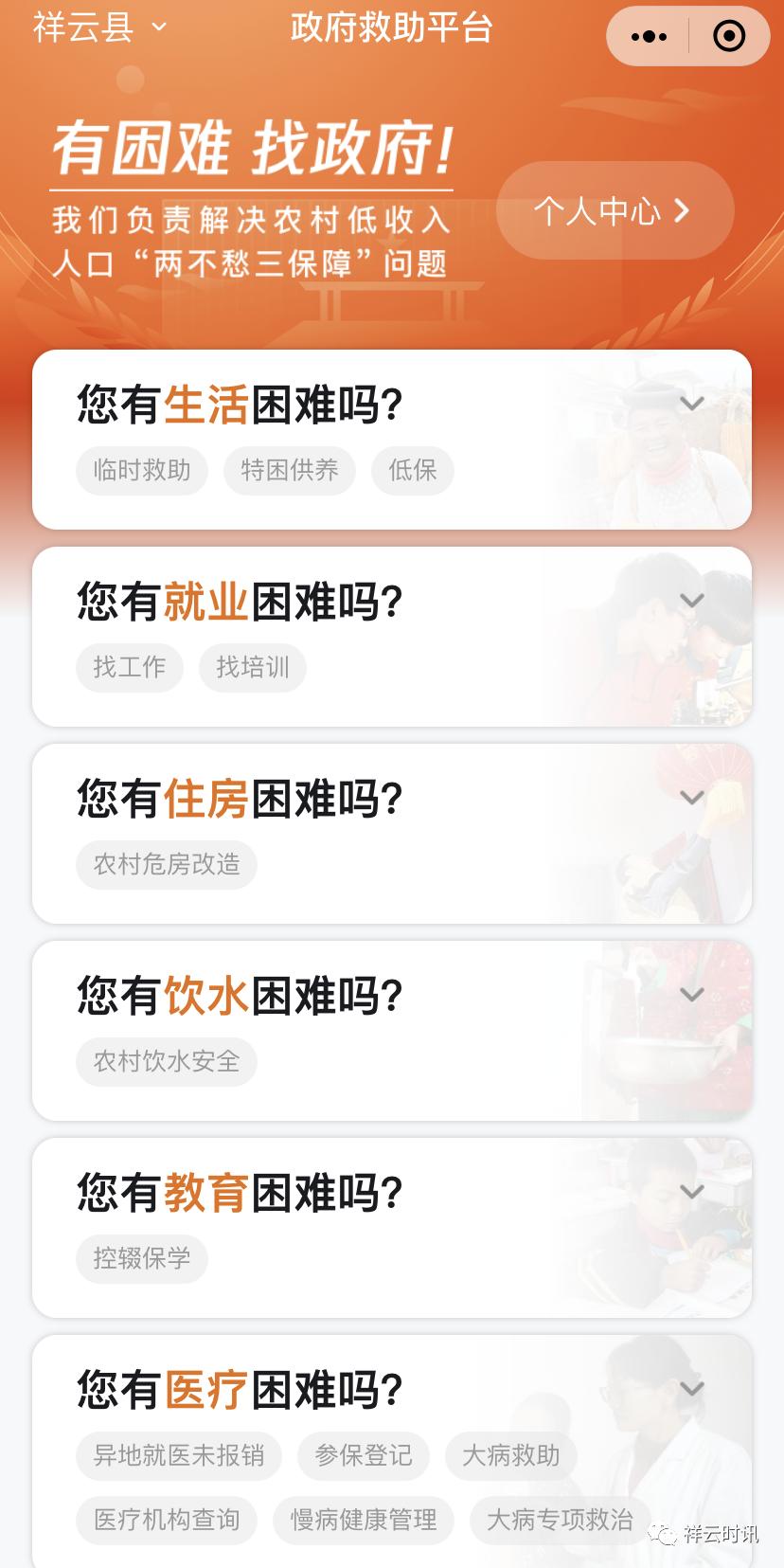Open 个人中心 personal center
The height and width of the screenshot is (1568, 784).
pos(614,210)
